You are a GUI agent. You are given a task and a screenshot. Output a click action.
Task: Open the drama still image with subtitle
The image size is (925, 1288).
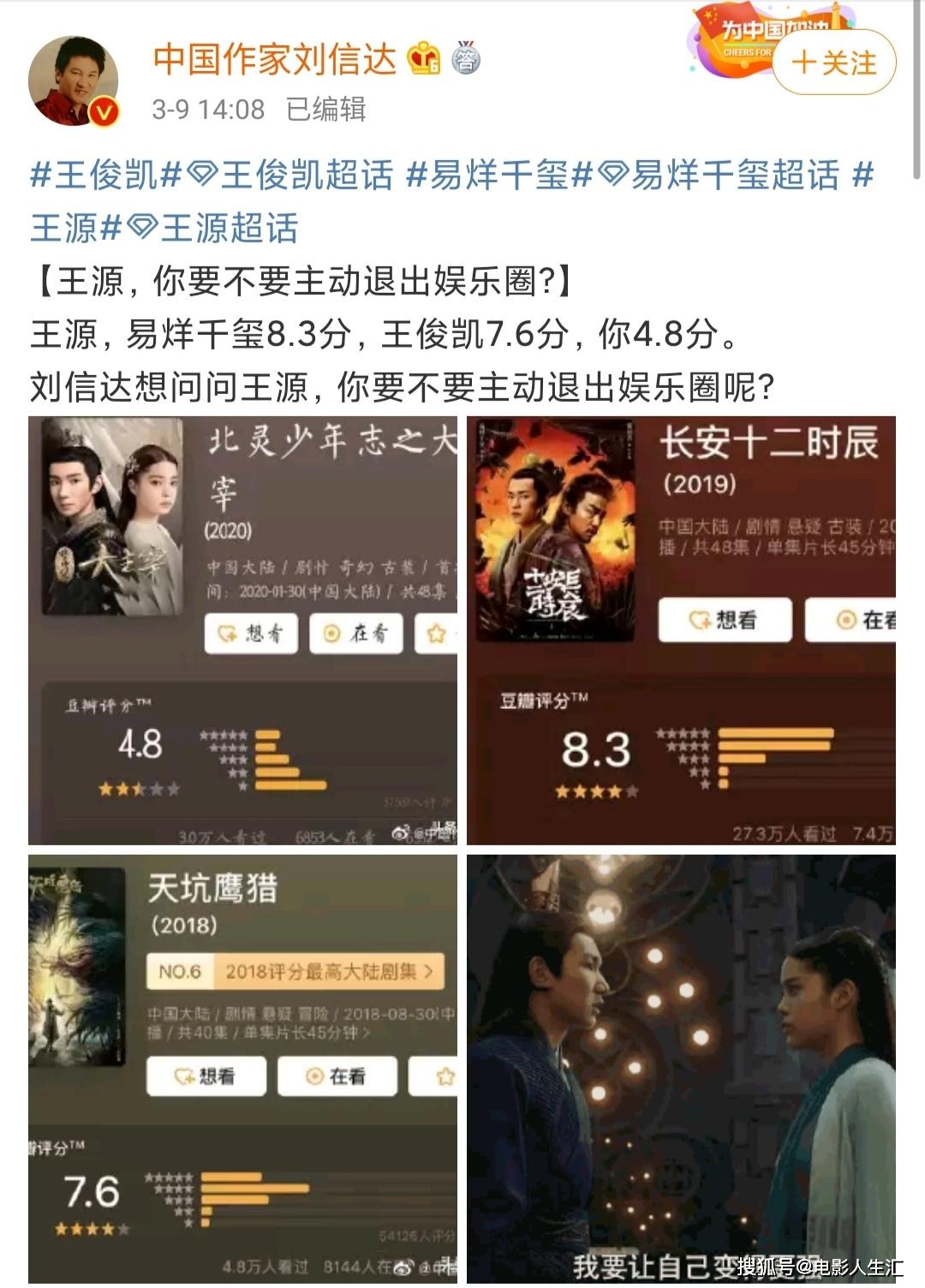pos(681,1068)
